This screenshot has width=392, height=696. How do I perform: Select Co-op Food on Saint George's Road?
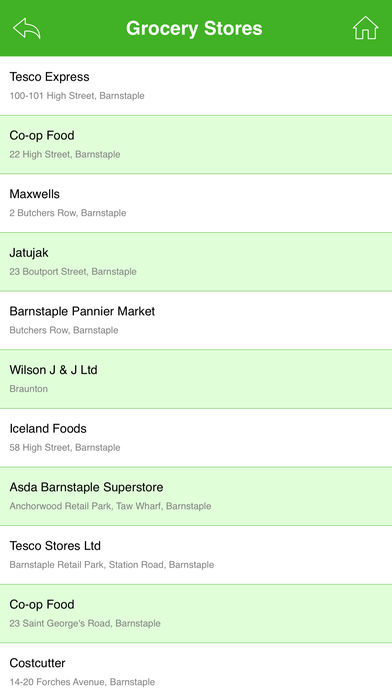pos(196,613)
